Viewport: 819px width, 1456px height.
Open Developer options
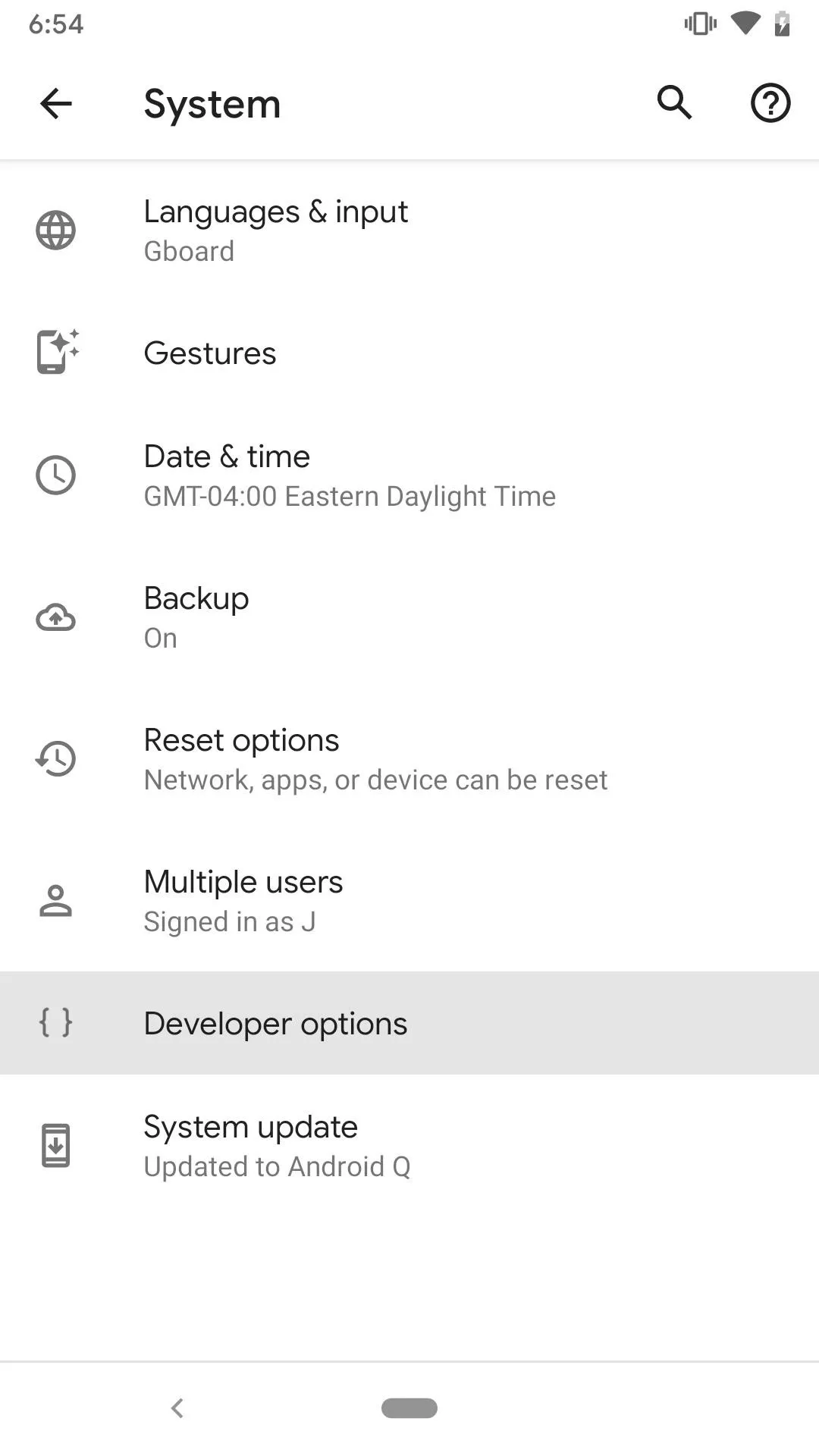(409, 1023)
